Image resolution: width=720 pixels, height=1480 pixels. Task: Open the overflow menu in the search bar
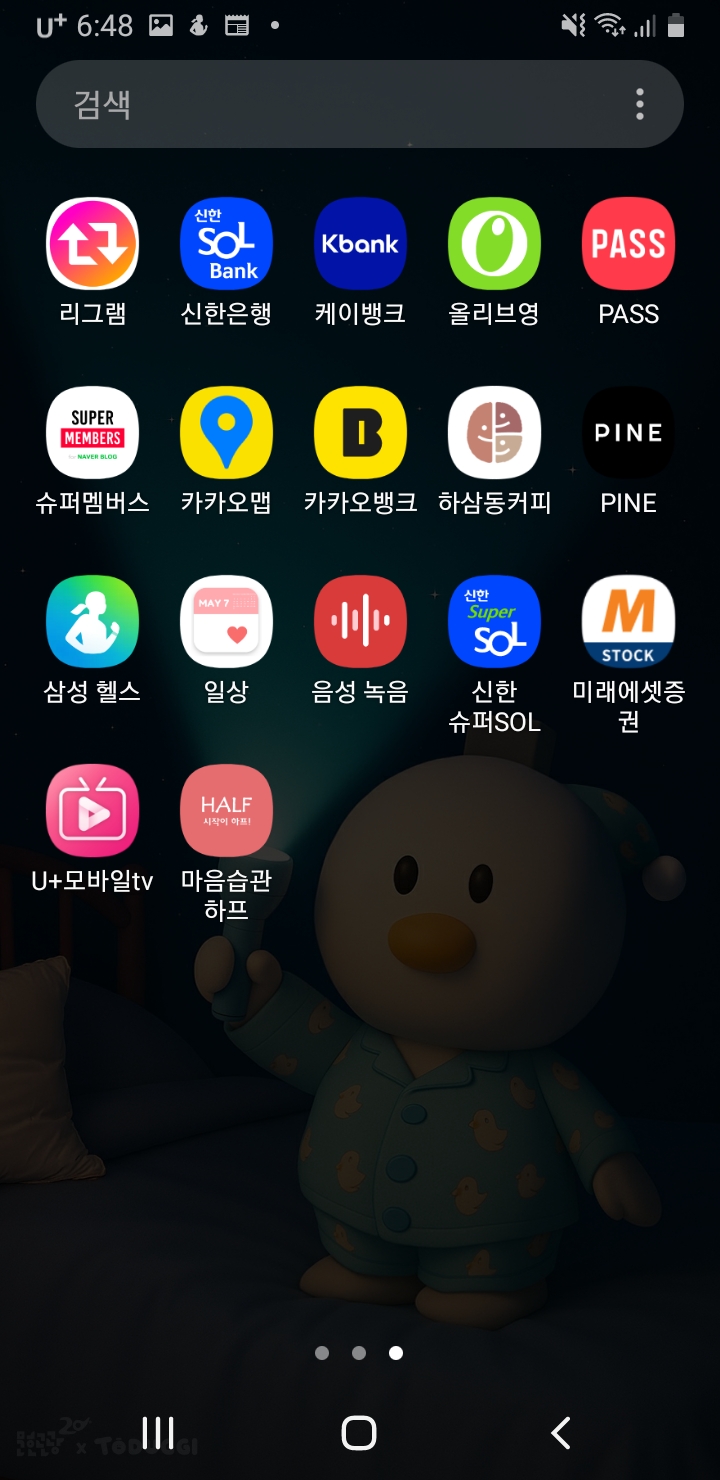[639, 104]
